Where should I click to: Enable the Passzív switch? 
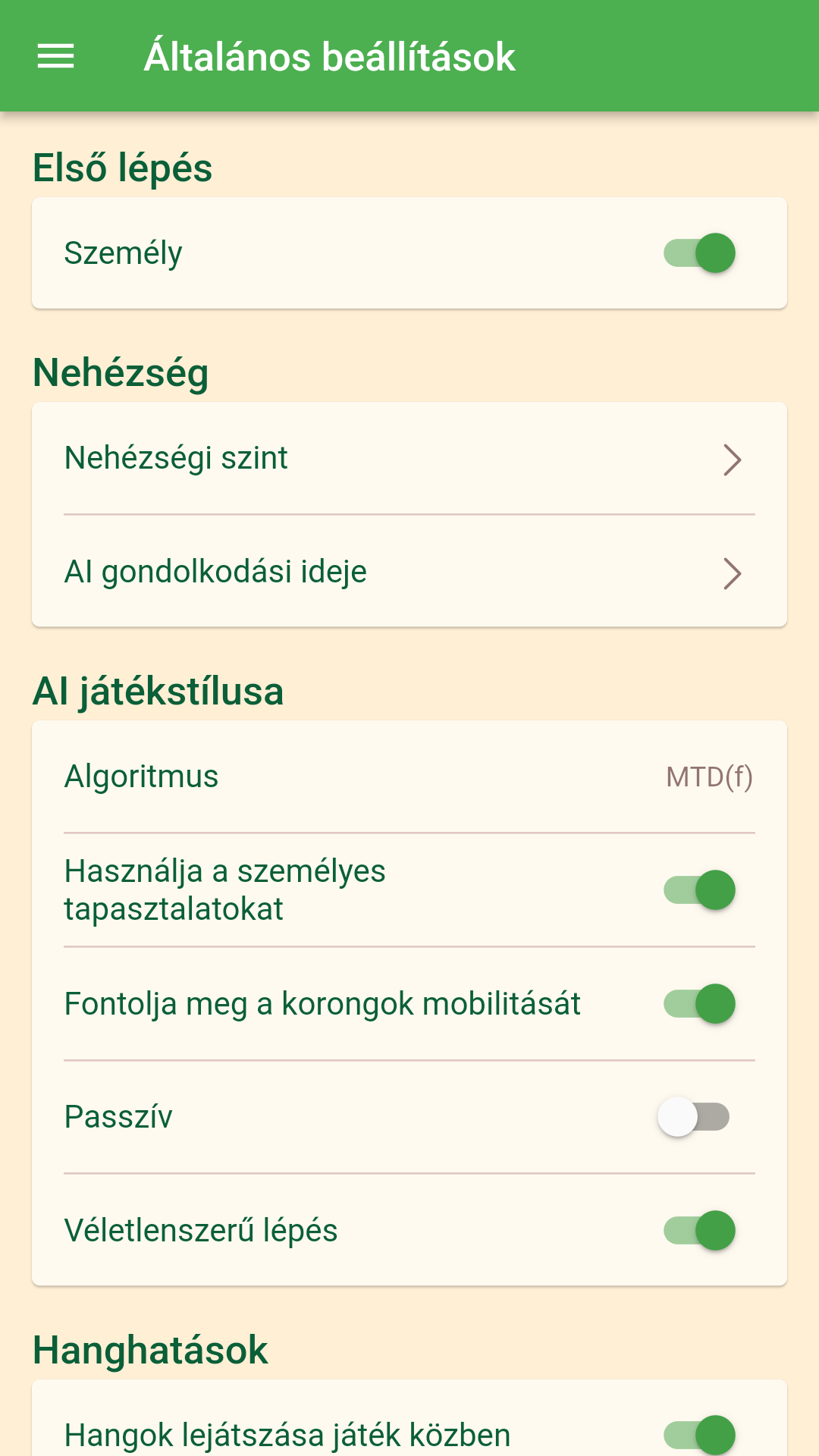(694, 1117)
